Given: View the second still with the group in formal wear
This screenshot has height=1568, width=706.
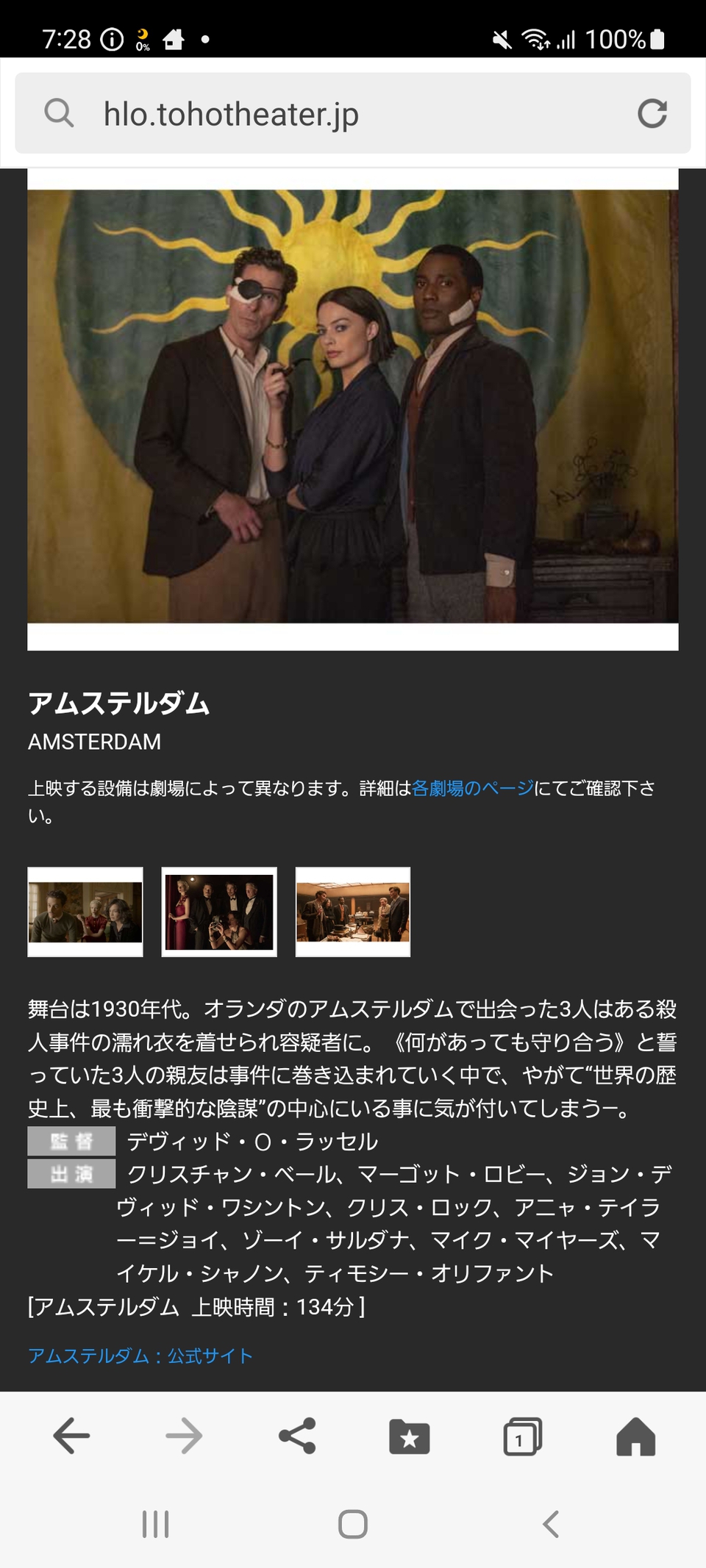Looking at the screenshot, I should 219,912.
